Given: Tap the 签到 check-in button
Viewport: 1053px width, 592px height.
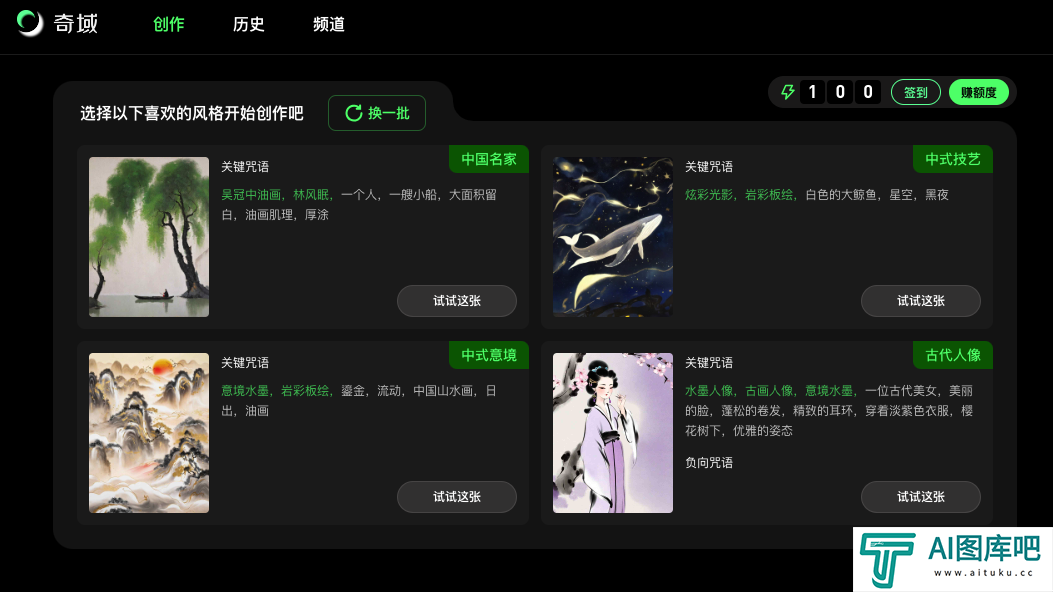Looking at the screenshot, I should pyautogui.click(x=915, y=93).
